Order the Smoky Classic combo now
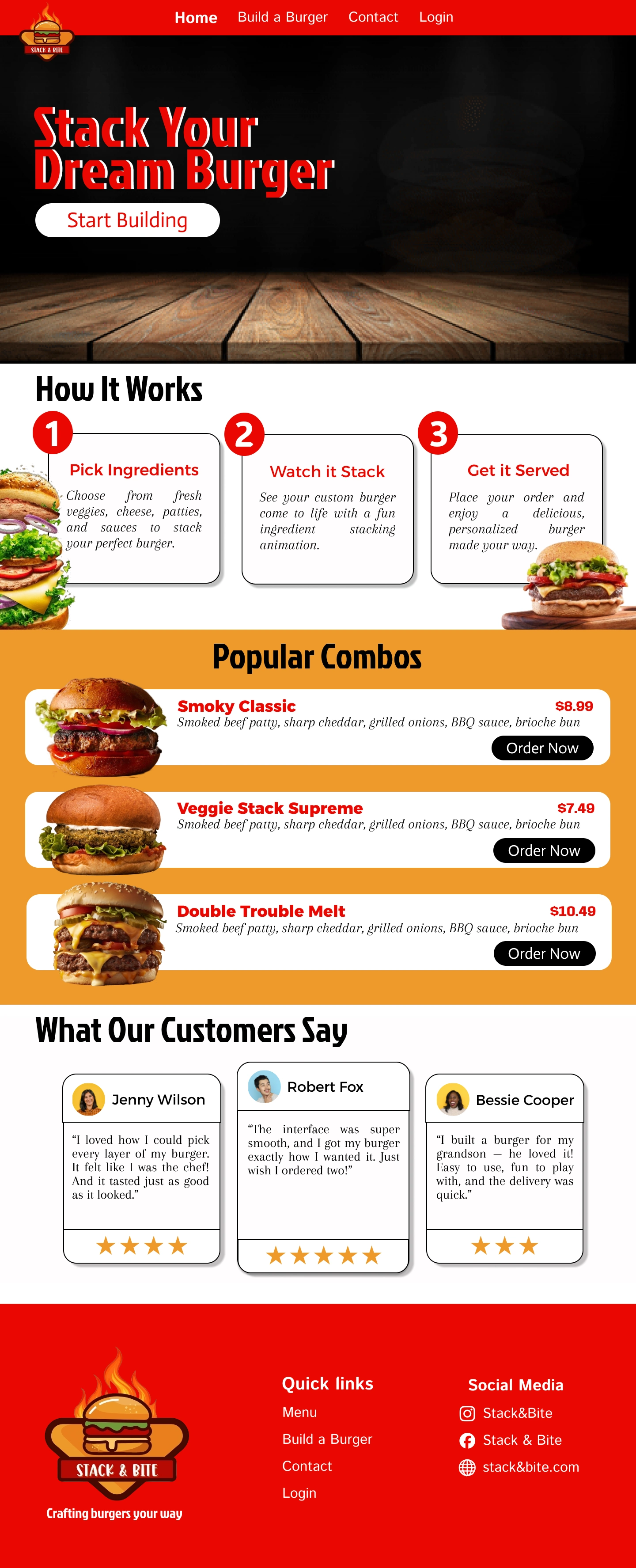This screenshot has height=1568, width=636. tap(541, 748)
